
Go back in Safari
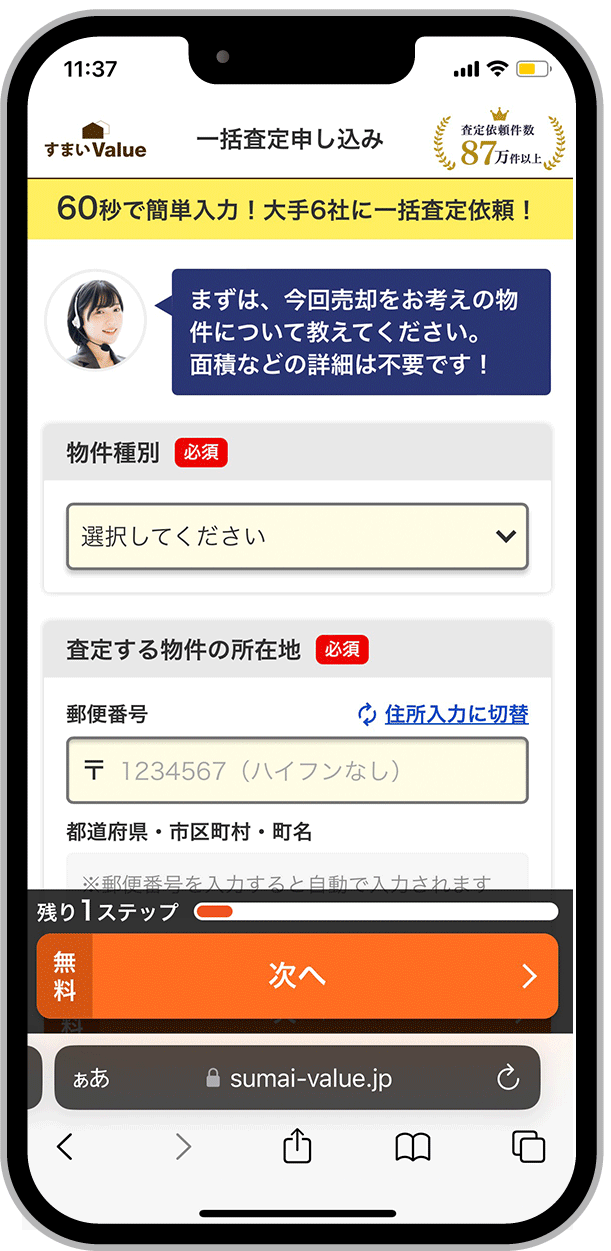click(x=65, y=1147)
